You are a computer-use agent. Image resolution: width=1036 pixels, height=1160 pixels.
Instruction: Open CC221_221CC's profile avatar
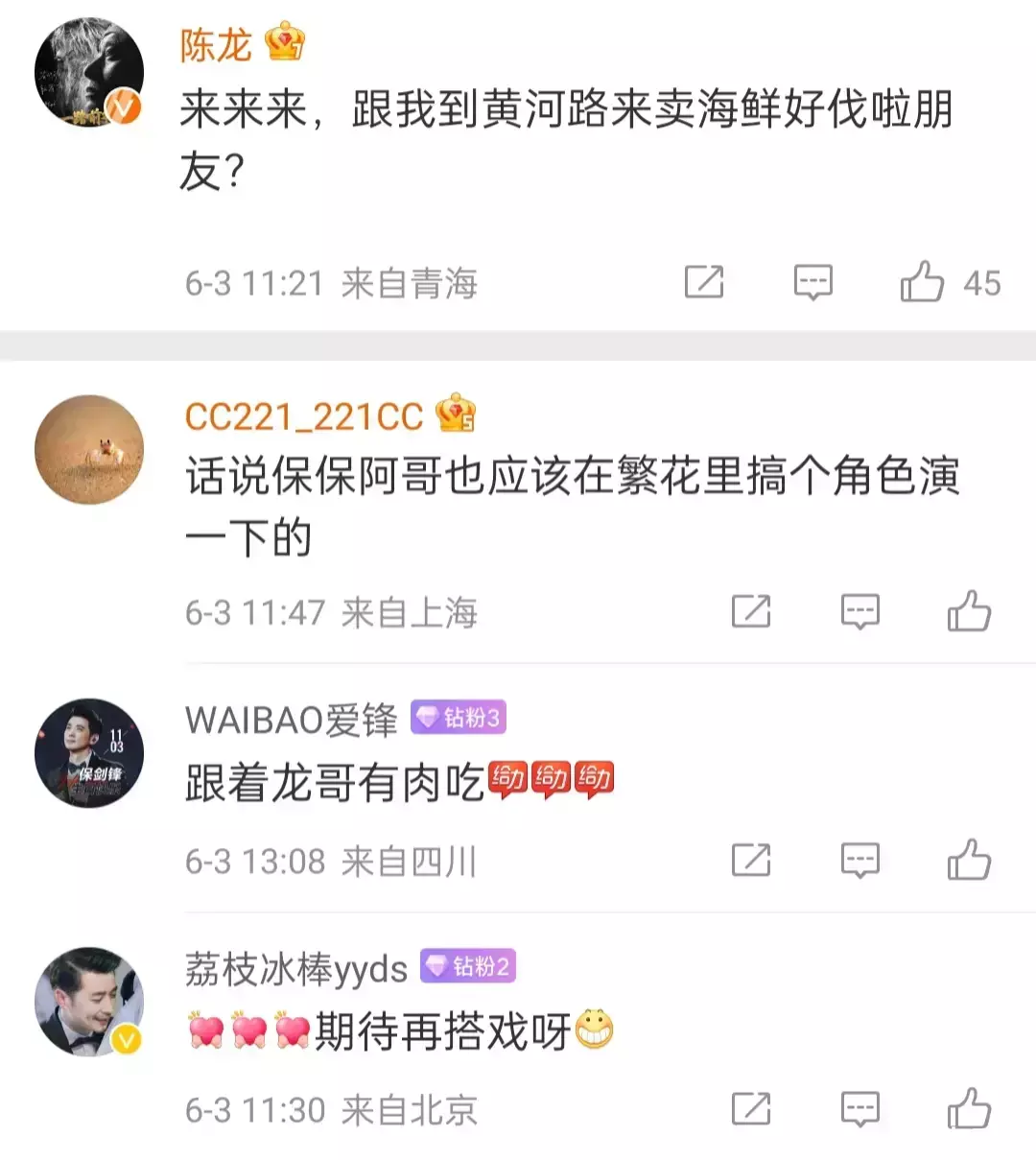click(x=88, y=449)
